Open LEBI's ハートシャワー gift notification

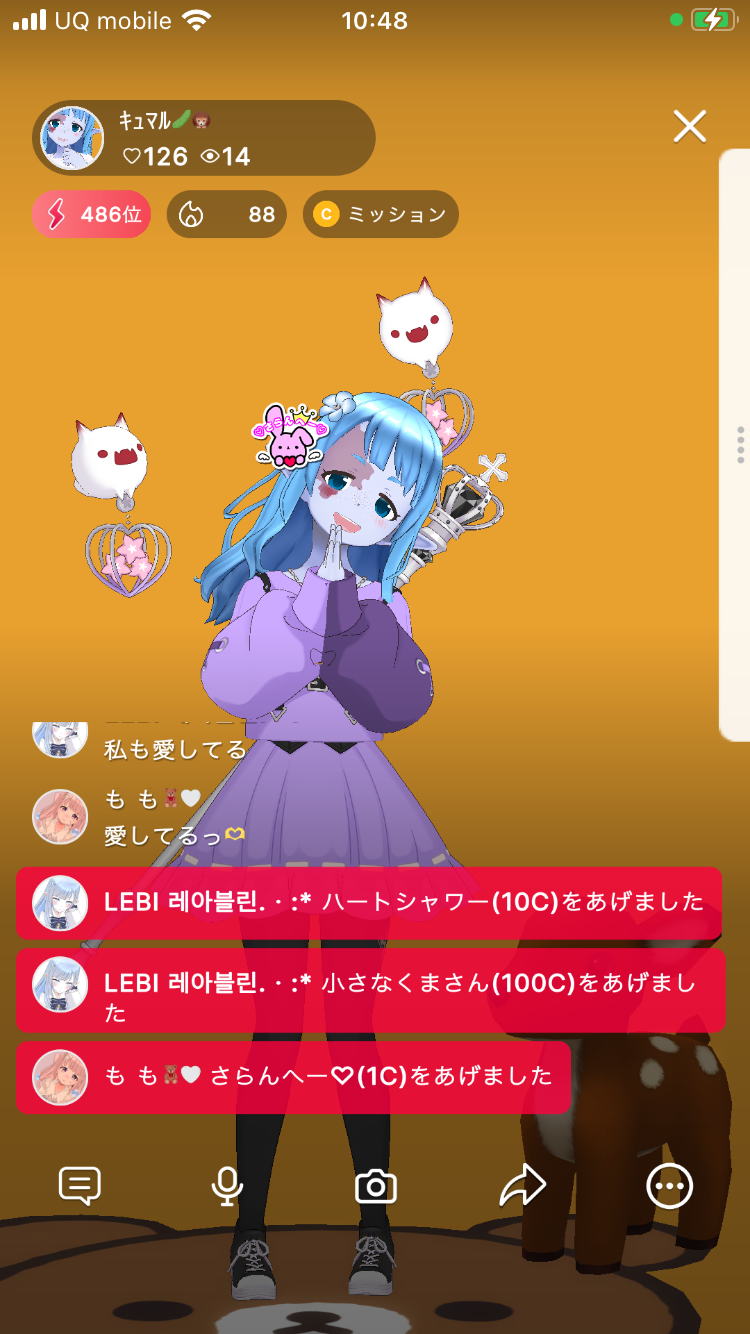tap(368, 903)
